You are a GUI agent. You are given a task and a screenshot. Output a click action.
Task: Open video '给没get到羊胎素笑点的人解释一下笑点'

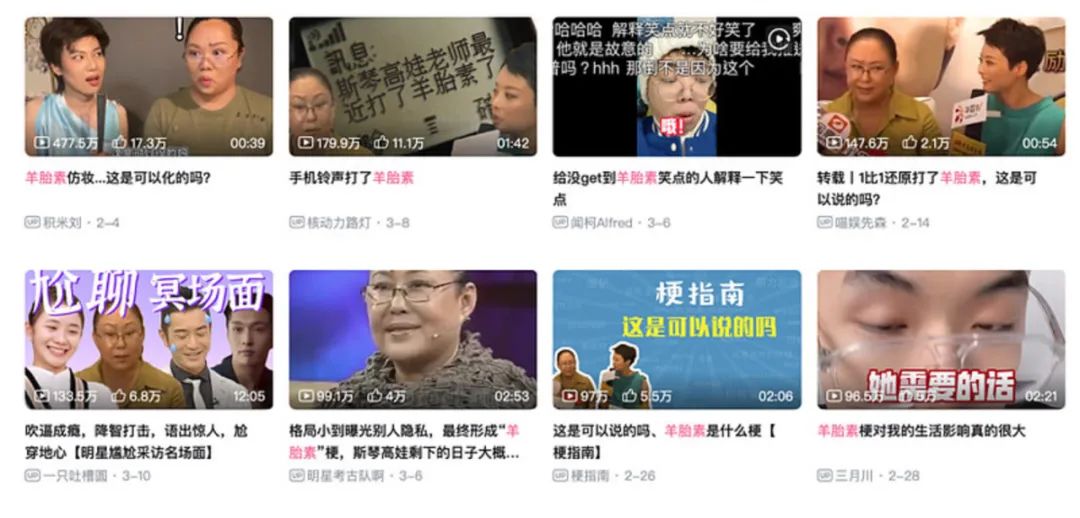pos(676,86)
